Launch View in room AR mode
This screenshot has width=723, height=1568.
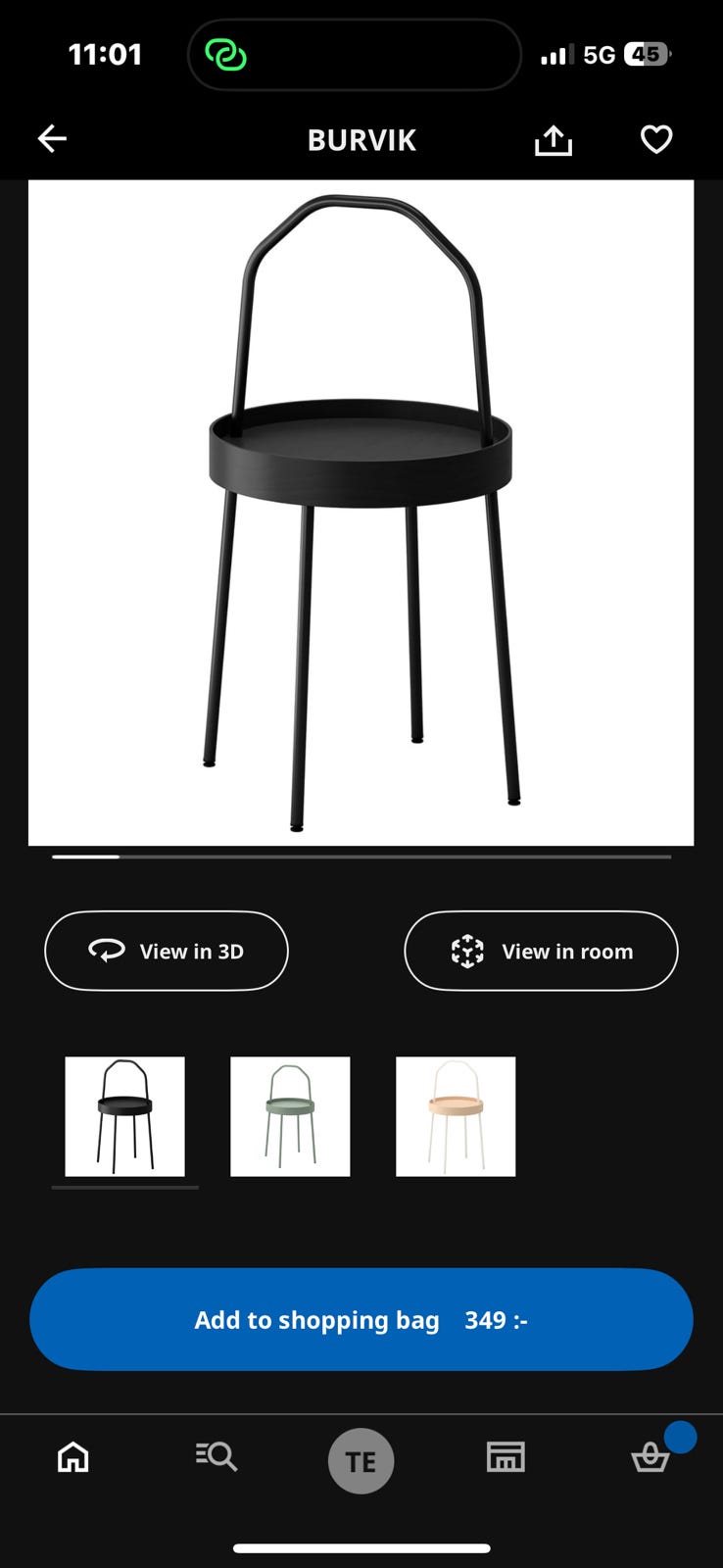tap(541, 951)
